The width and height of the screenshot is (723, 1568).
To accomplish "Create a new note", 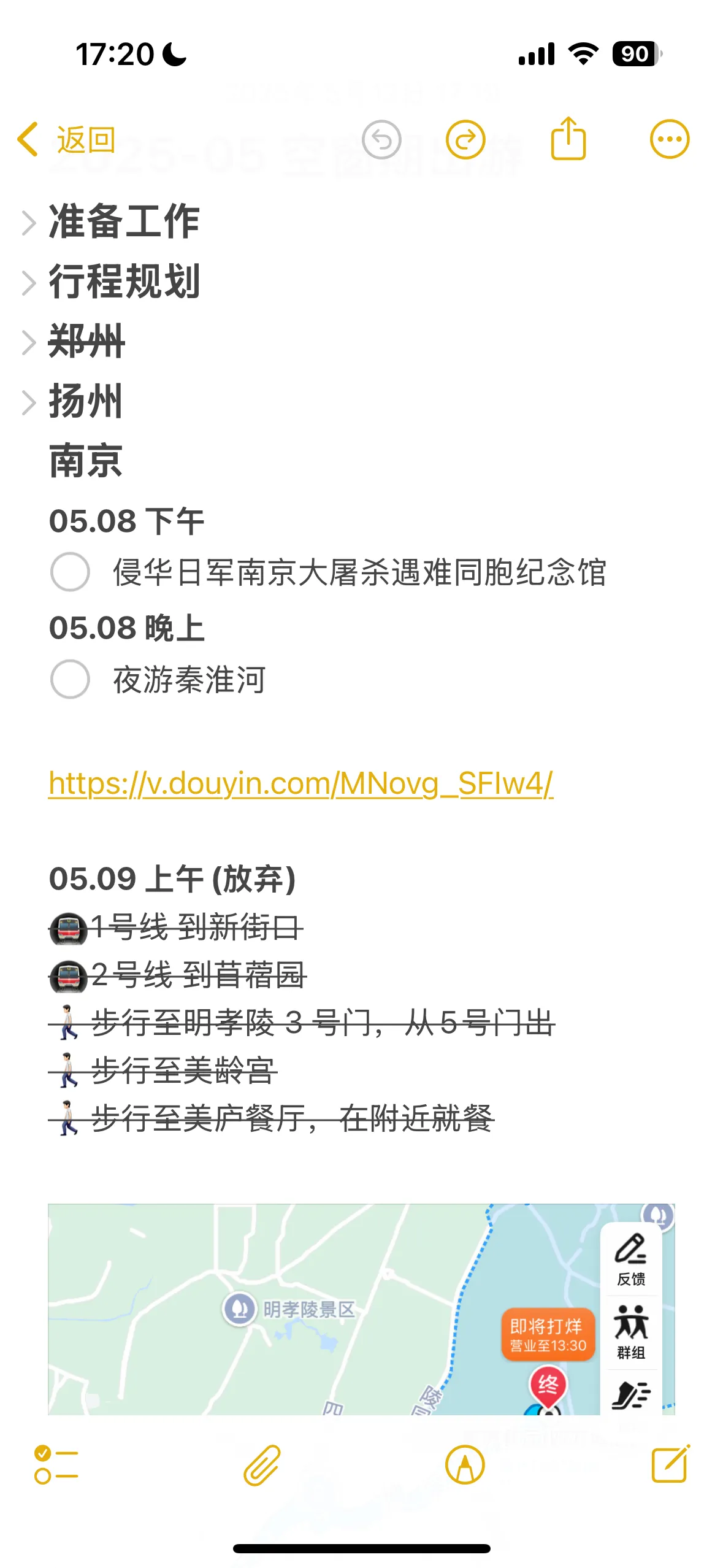I will point(670,1464).
